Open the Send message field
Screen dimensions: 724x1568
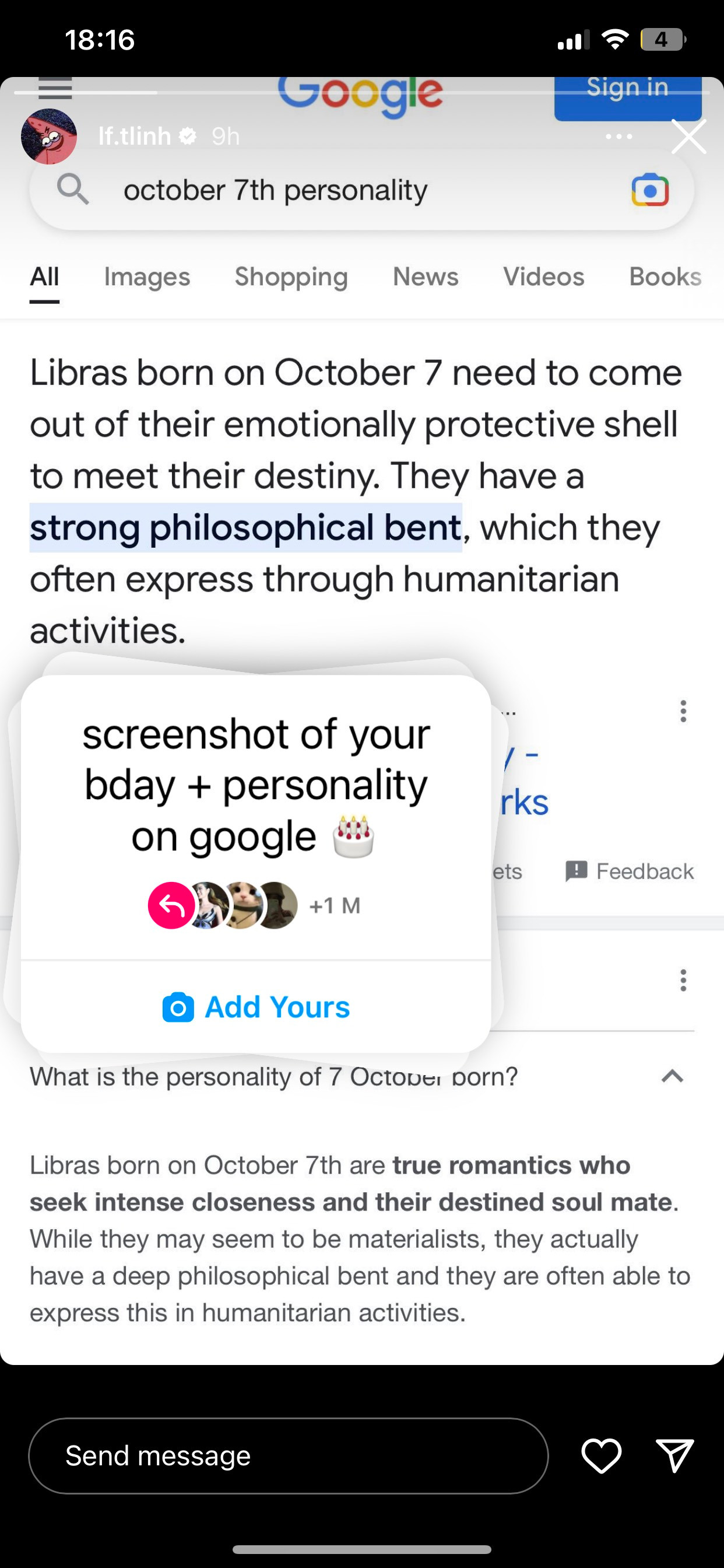click(x=288, y=1455)
